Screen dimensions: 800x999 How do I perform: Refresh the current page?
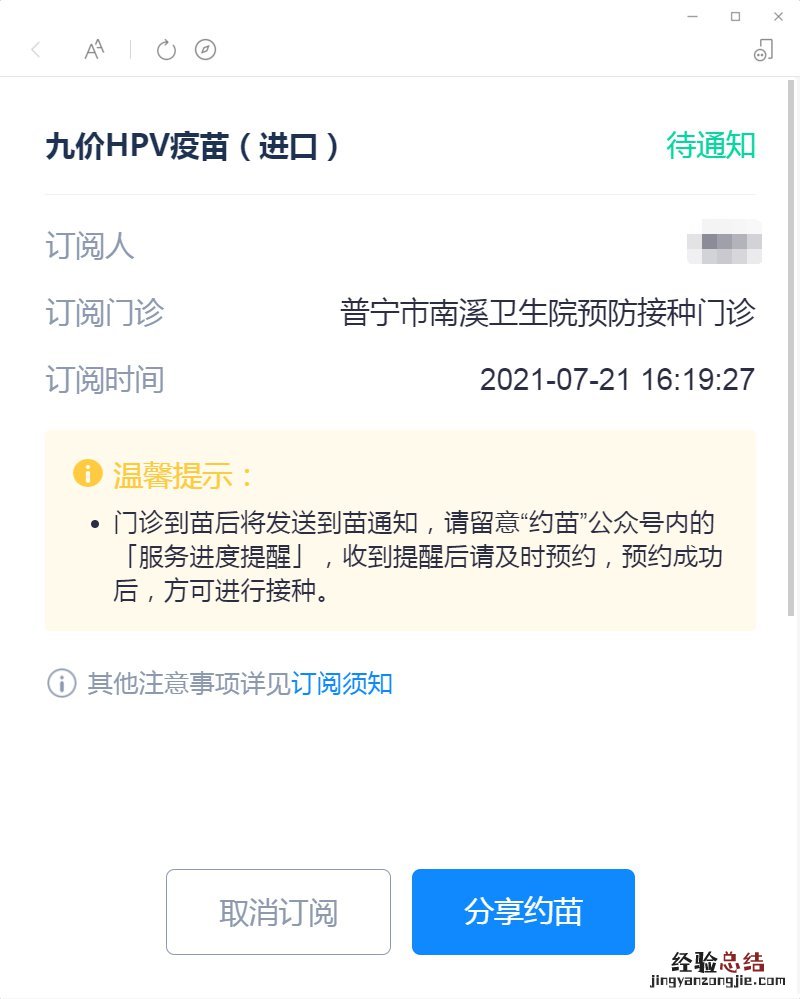(166, 50)
